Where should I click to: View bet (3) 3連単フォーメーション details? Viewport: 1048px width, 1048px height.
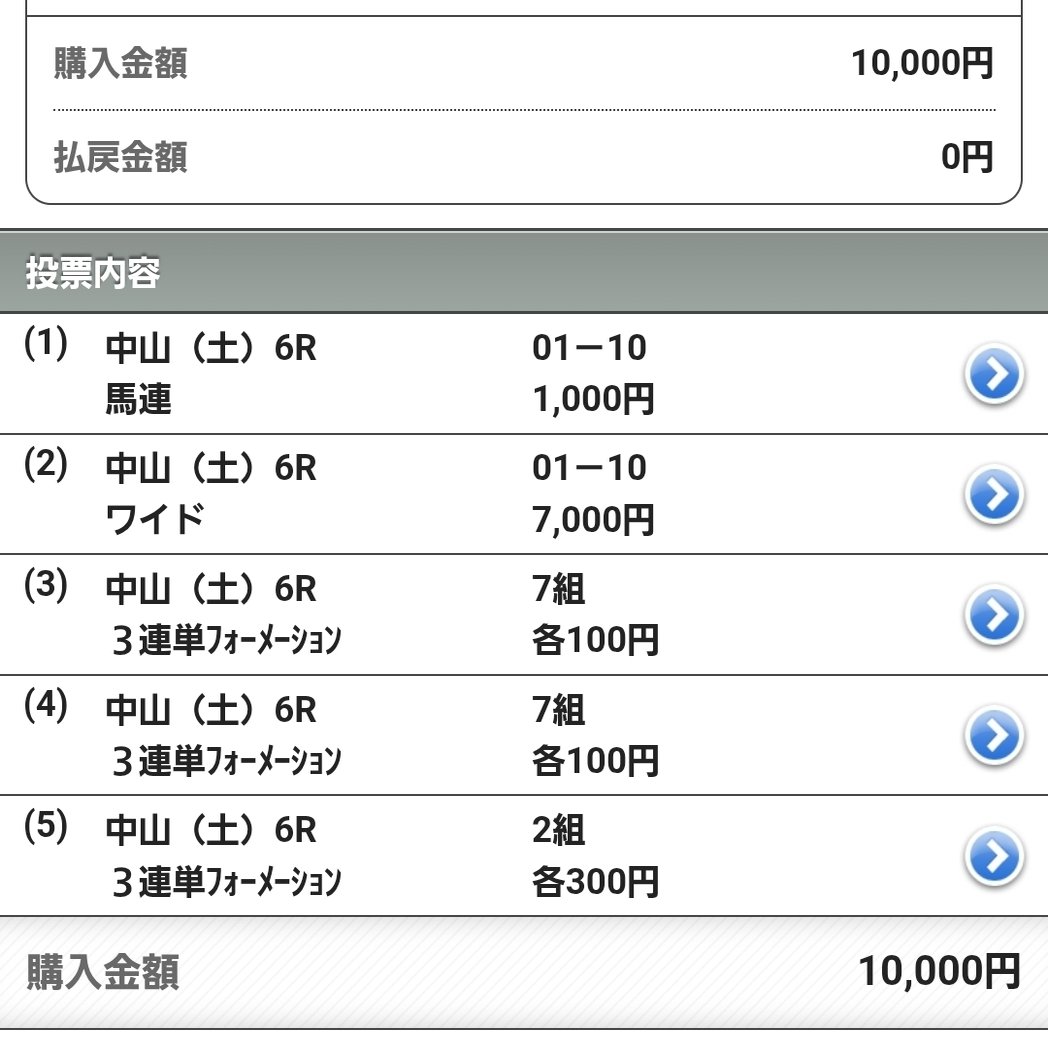tap(994, 616)
